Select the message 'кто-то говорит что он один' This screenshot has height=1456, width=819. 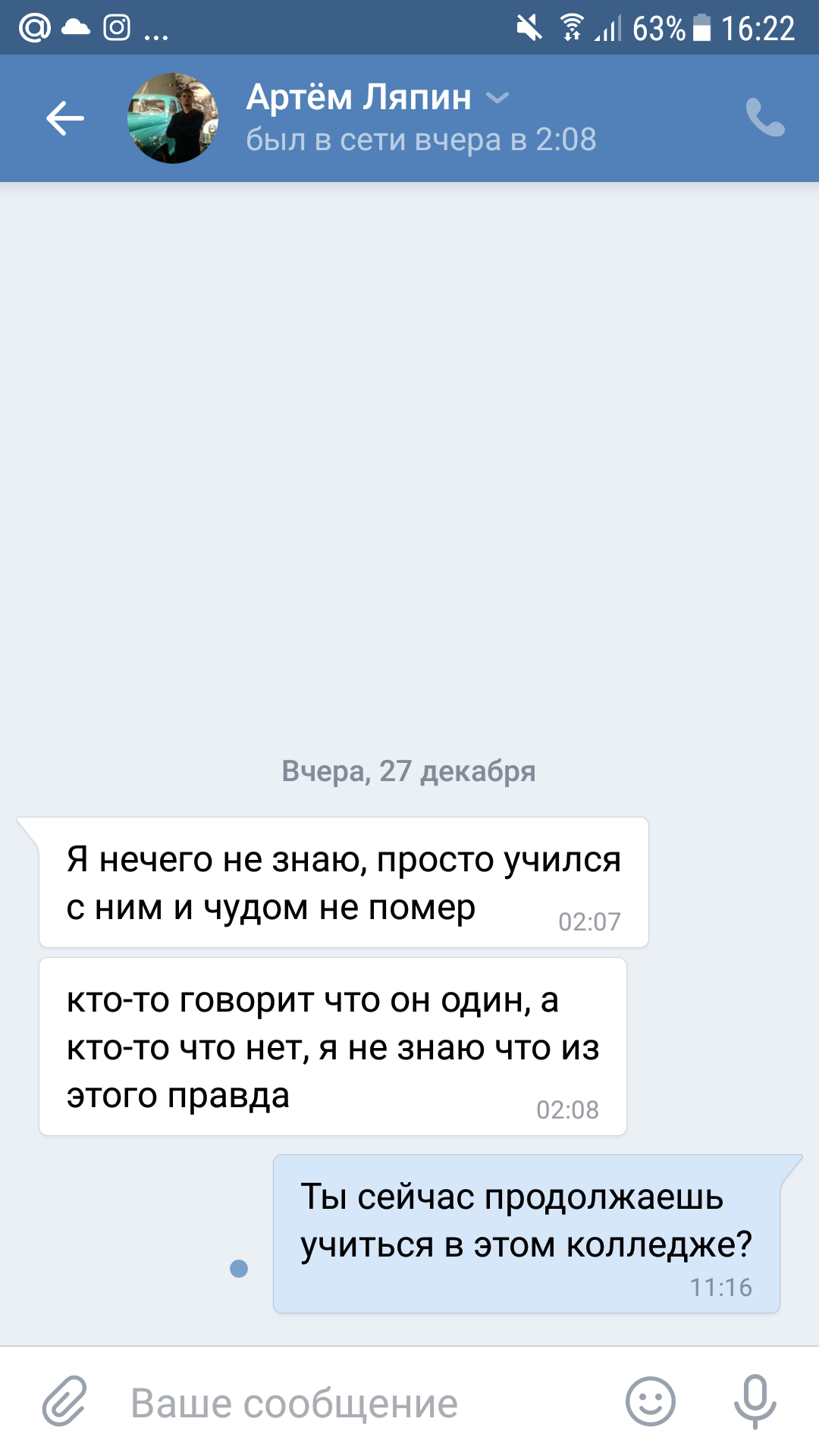coord(332,1046)
